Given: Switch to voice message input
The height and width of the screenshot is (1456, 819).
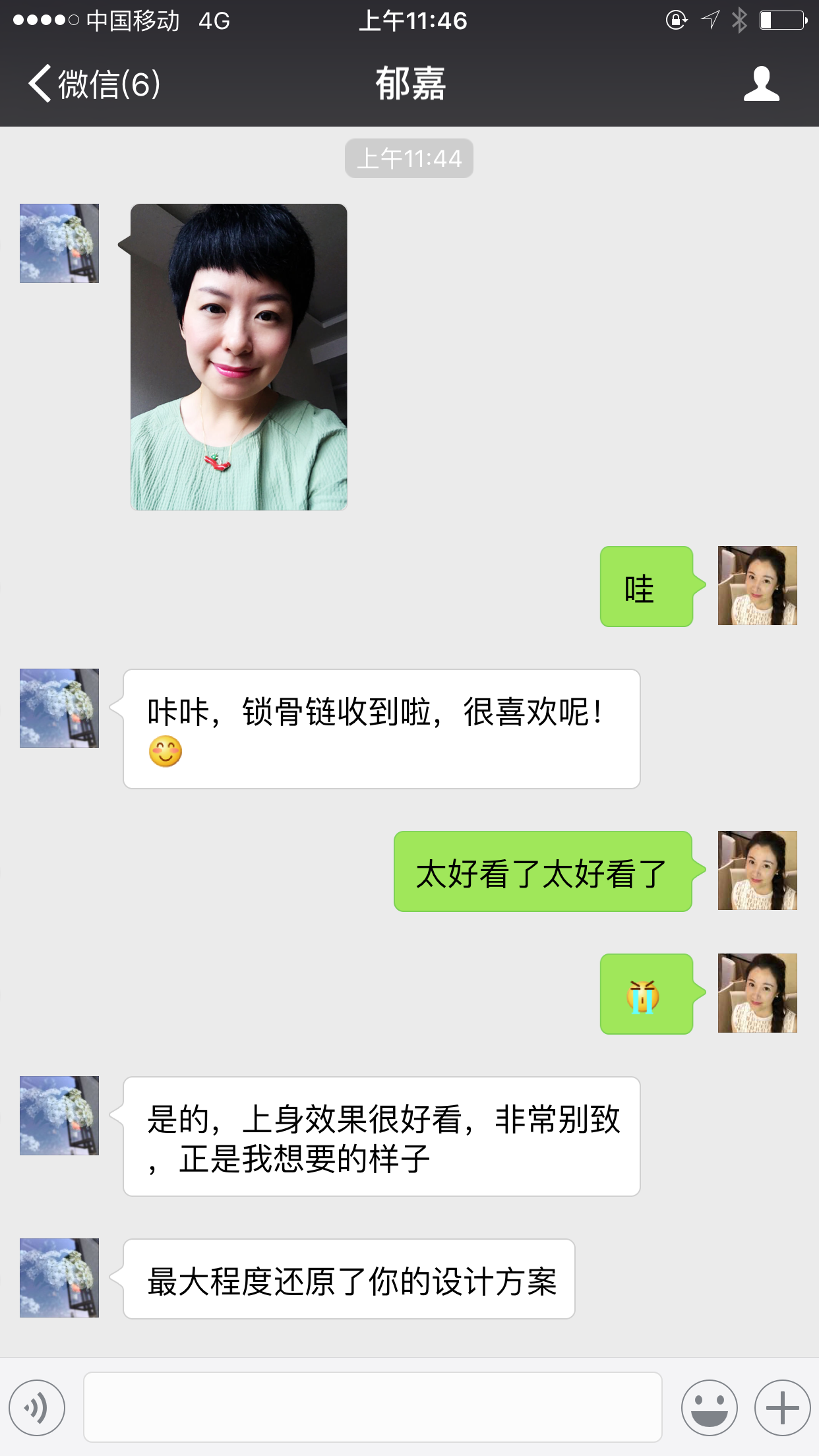Looking at the screenshot, I should pyautogui.click(x=37, y=1407).
